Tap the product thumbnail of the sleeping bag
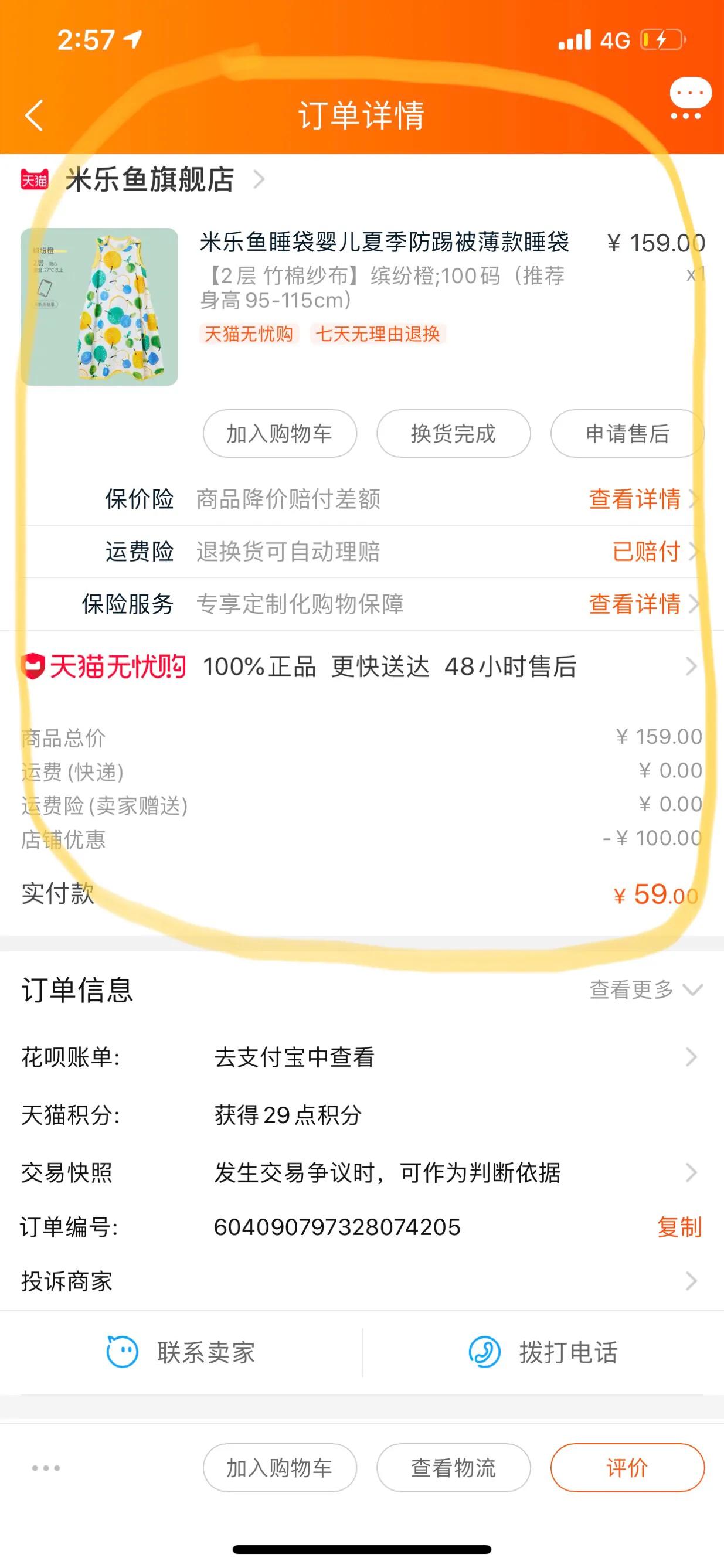This screenshot has width=724, height=1568. [104, 306]
